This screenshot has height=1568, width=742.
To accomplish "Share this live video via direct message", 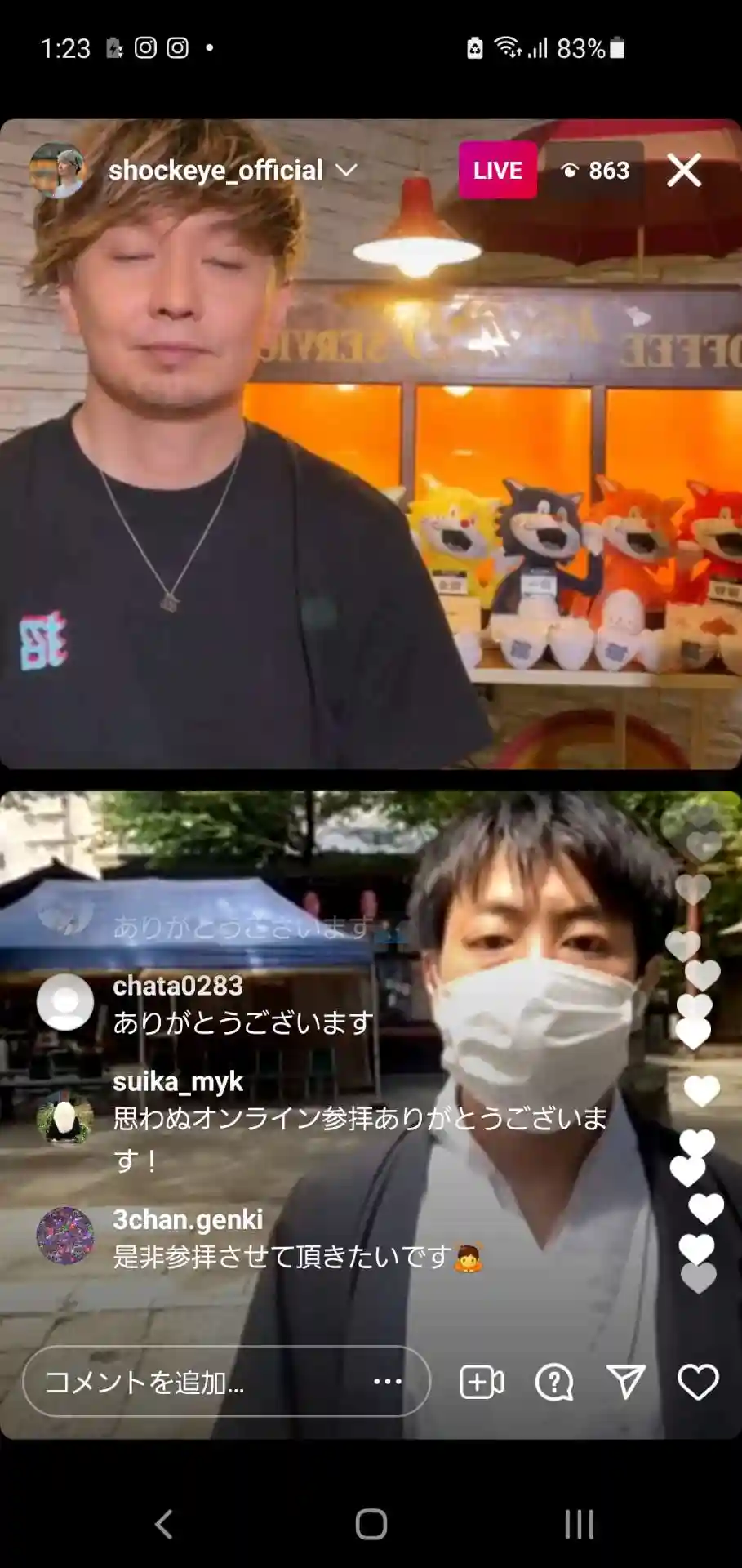I will [x=626, y=1382].
